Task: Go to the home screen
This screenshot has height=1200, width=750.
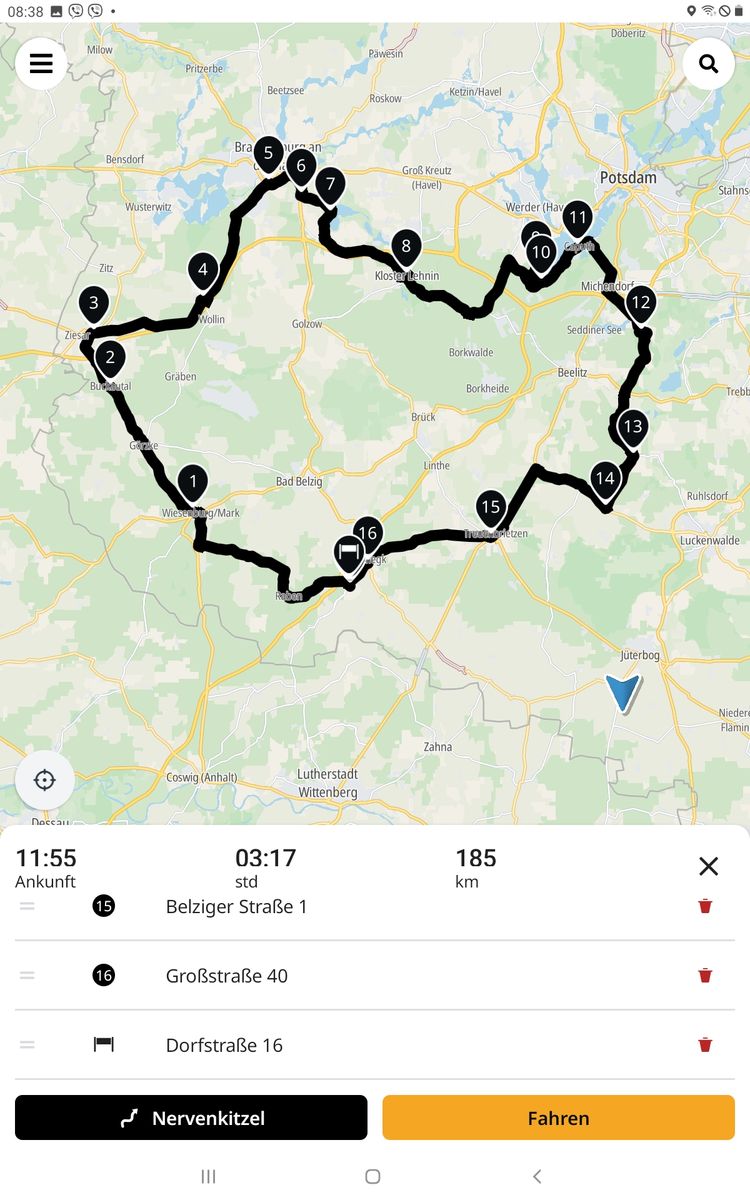Action: (x=372, y=1176)
